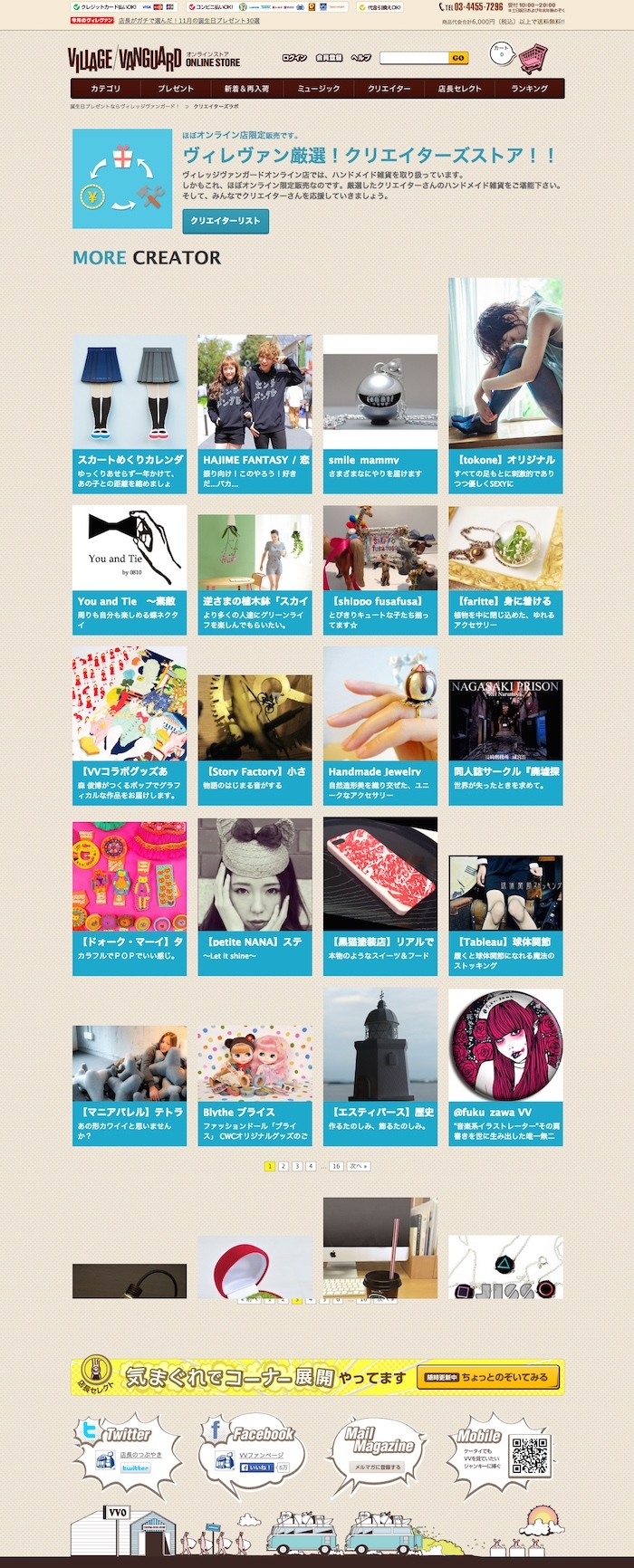Open the スカートめくりカレンダー card
Viewport: 634px width, 1568px height.
(130, 415)
